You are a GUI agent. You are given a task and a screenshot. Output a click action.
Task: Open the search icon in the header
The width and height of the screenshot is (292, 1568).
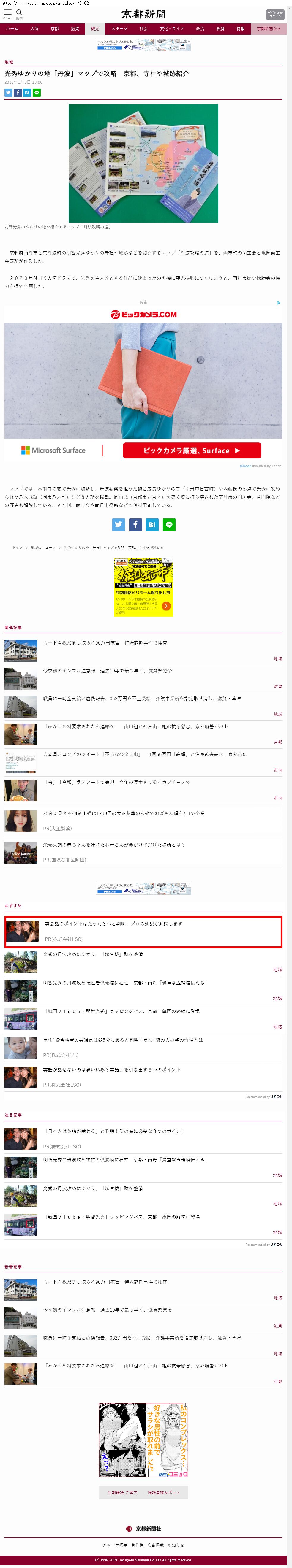point(19,13)
